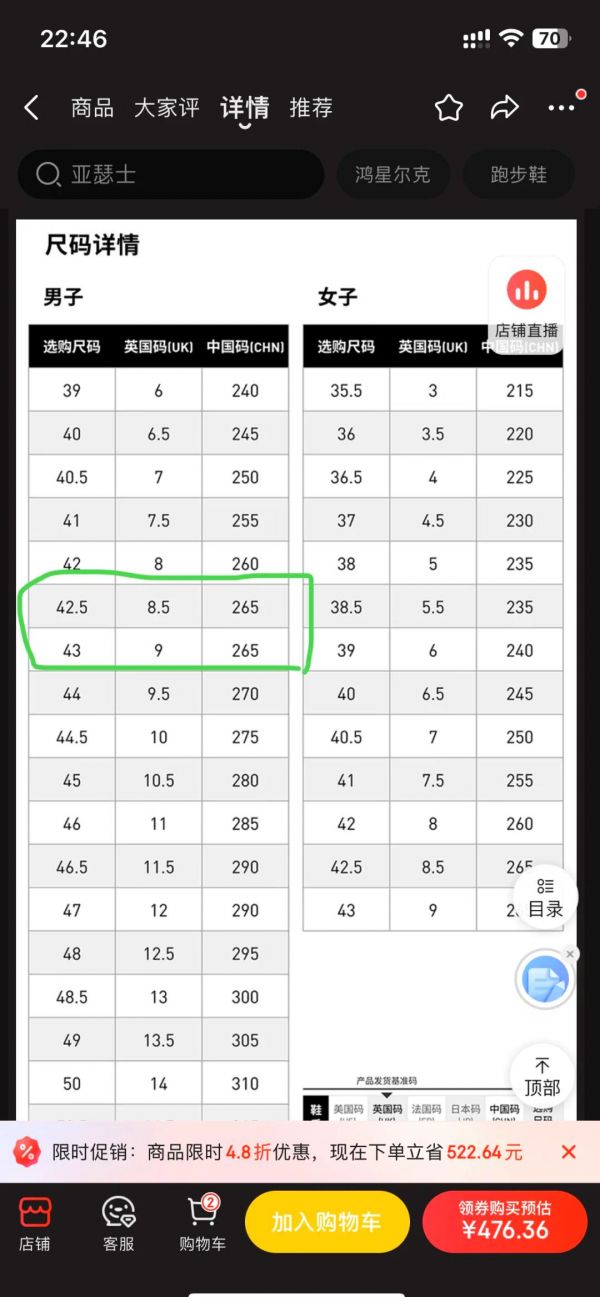The height and width of the screenshot is (1297, 600).
Task: Open the 店铺 store page
Action: tap(35, 1224)
